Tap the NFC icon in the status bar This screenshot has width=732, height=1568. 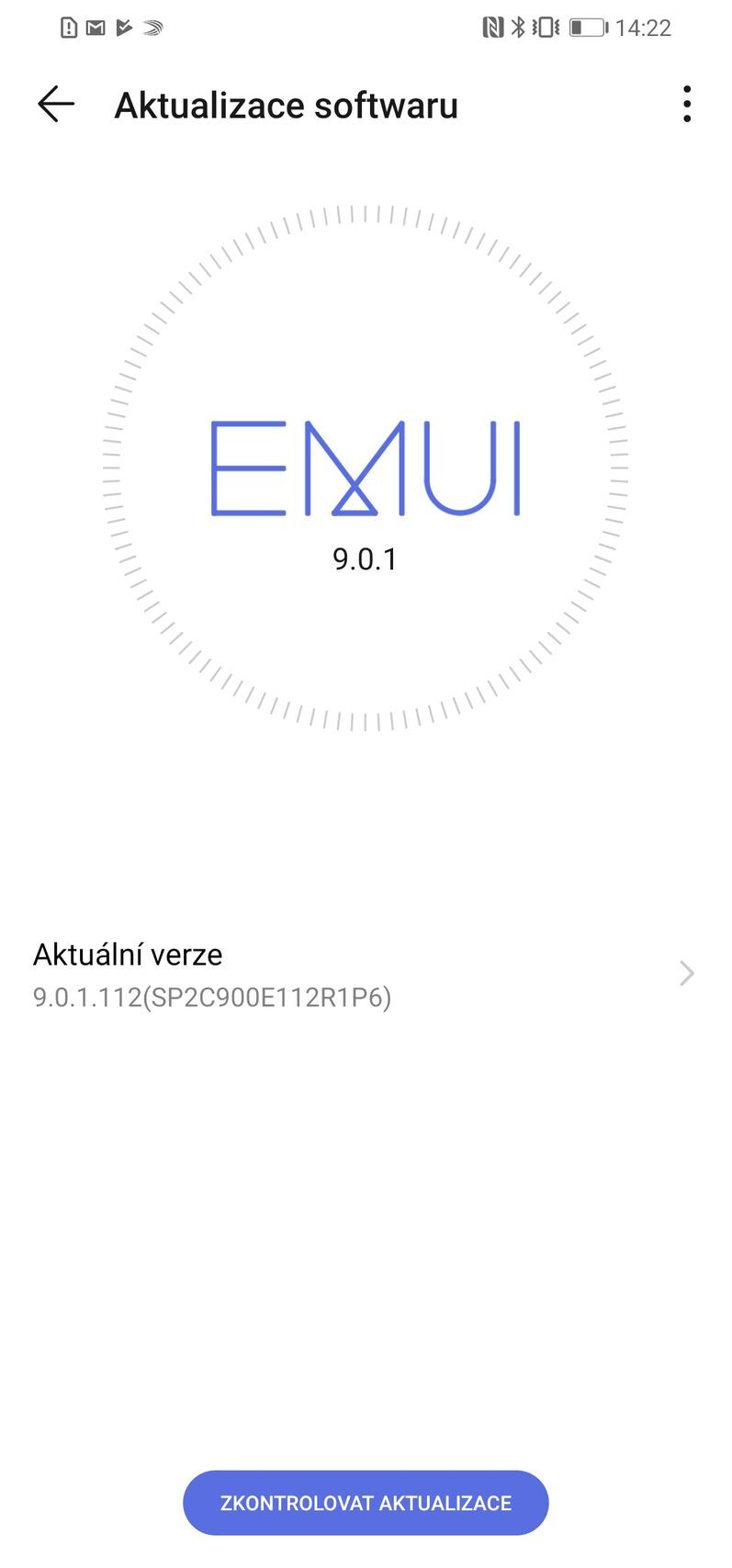click(x=492, y=27)
